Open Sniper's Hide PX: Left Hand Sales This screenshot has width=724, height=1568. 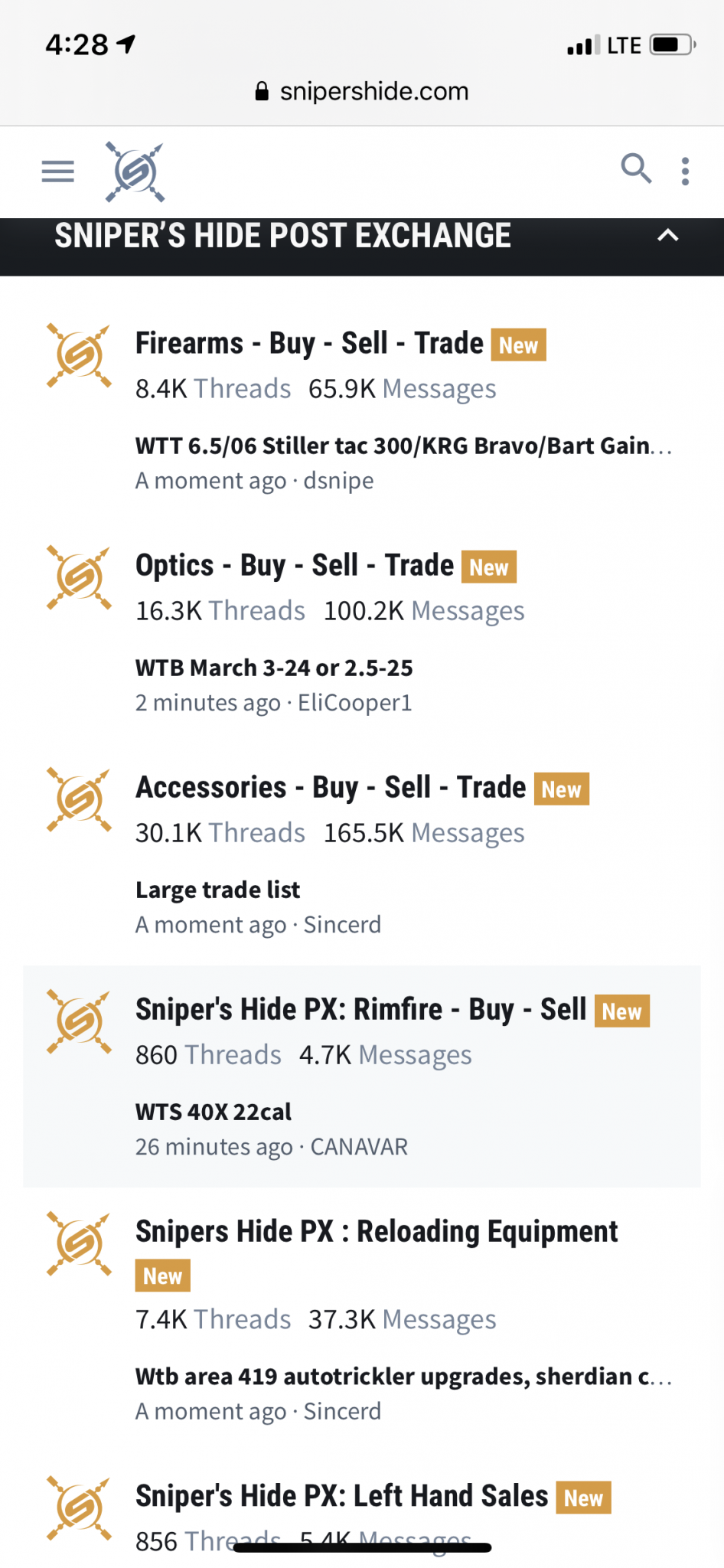coord(341,1496)
